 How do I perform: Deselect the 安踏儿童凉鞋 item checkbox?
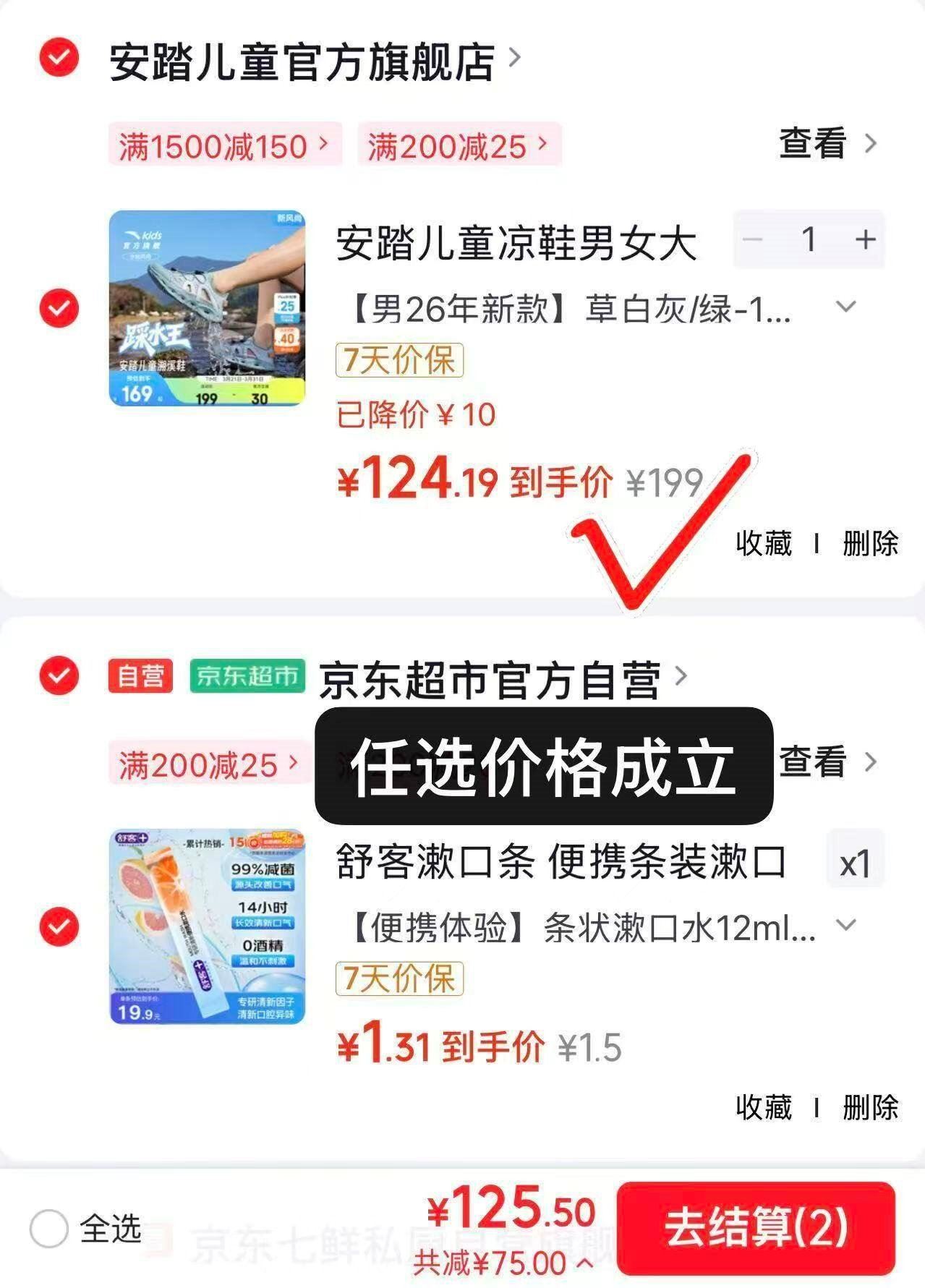tap(59, 309)
